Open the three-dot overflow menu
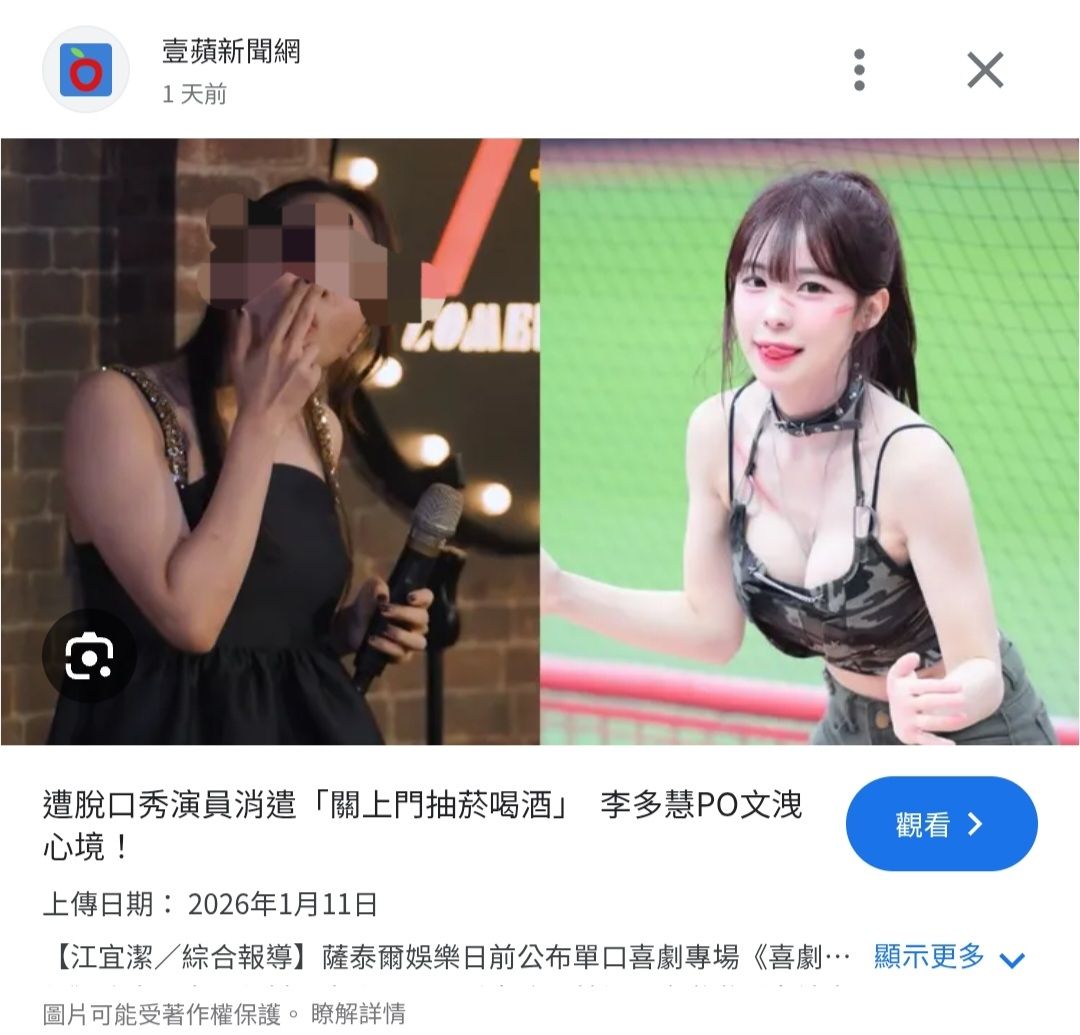Image resolution: width=1080 pixels, height=1035 pixels. 858,70
